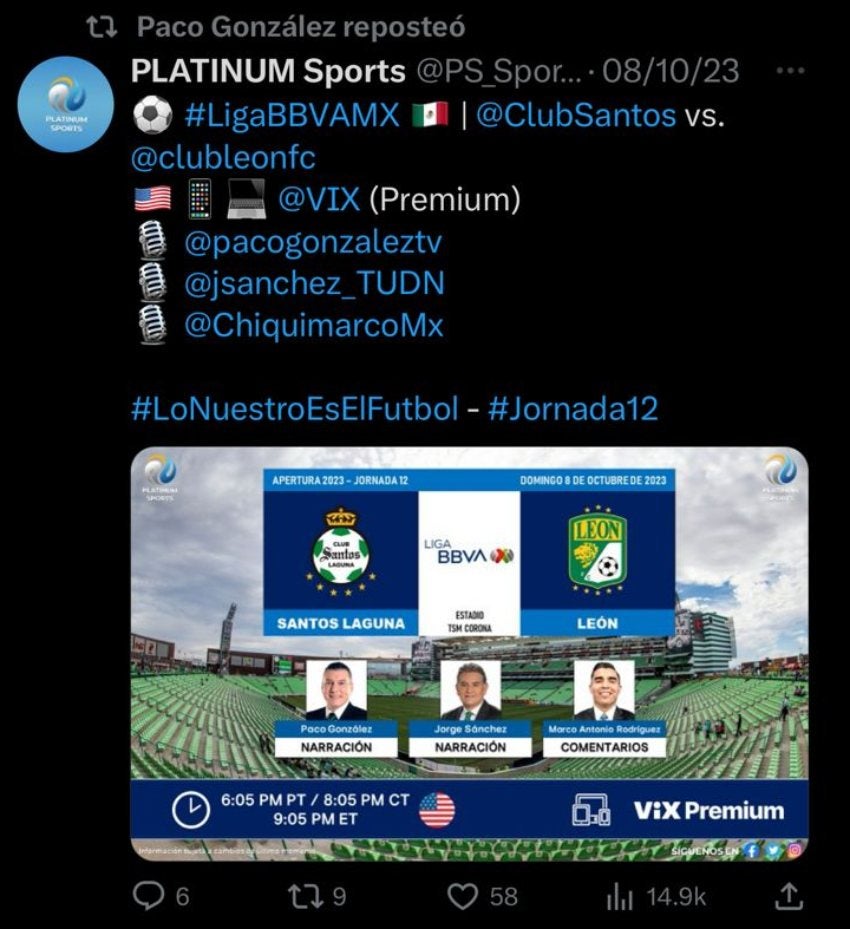Open the @pacogonzaleztv mention
Screen dimensions: 850x929
tap(313, 242)
